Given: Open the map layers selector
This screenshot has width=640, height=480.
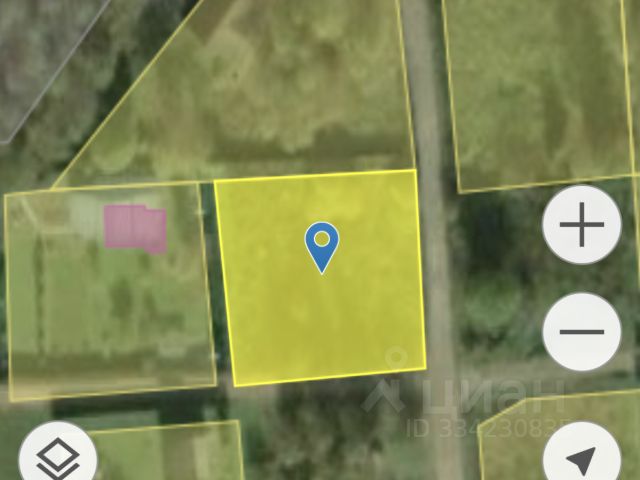Looking at the screenshot, I should tap(58, 456).
